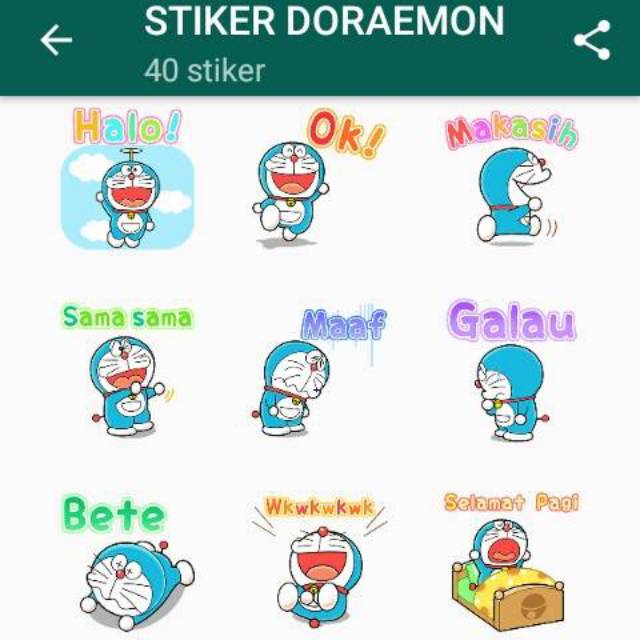Select the Halo! Doraemon sticker
The height and width of the screenshot is (640, 640).
[x=126, y=180]
